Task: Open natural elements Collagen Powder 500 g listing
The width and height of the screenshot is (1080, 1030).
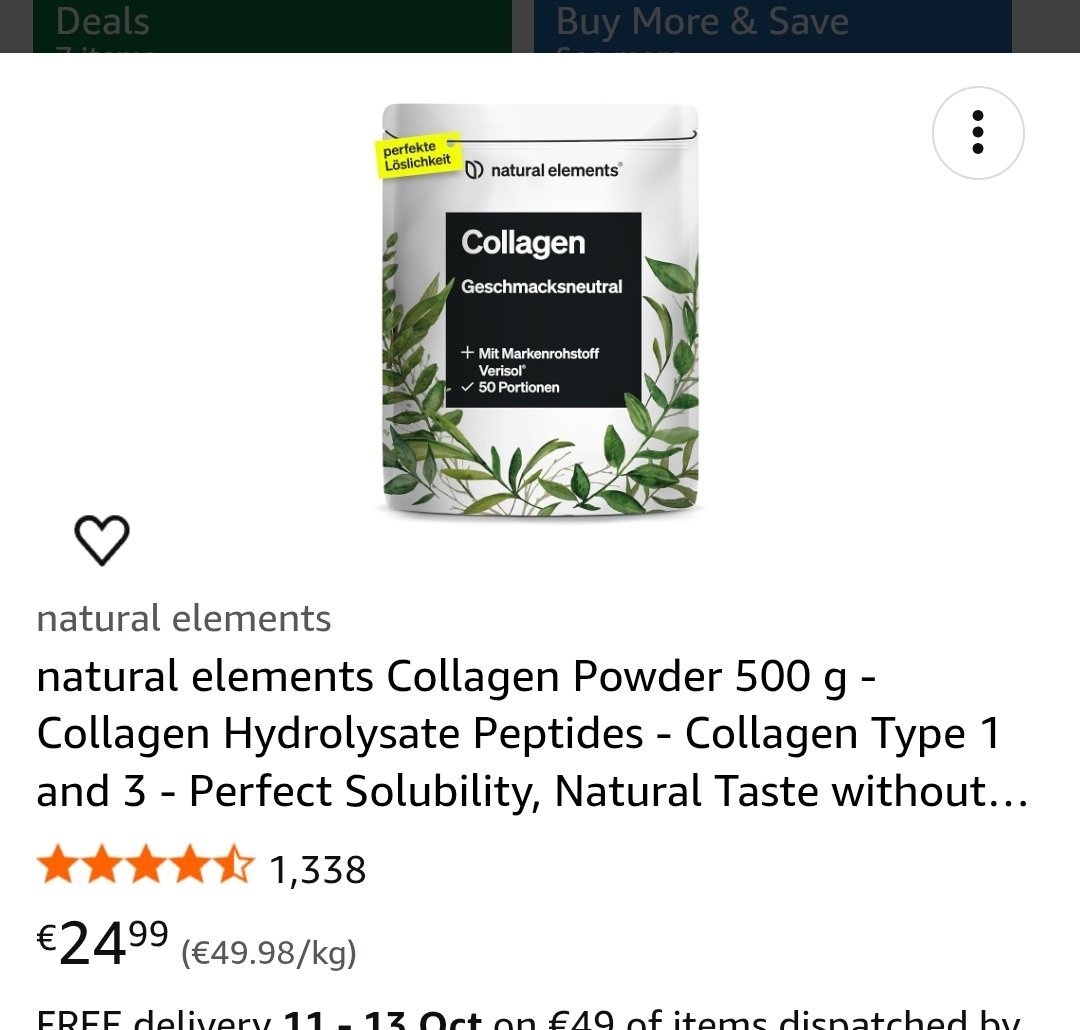Action: point(530,734)
